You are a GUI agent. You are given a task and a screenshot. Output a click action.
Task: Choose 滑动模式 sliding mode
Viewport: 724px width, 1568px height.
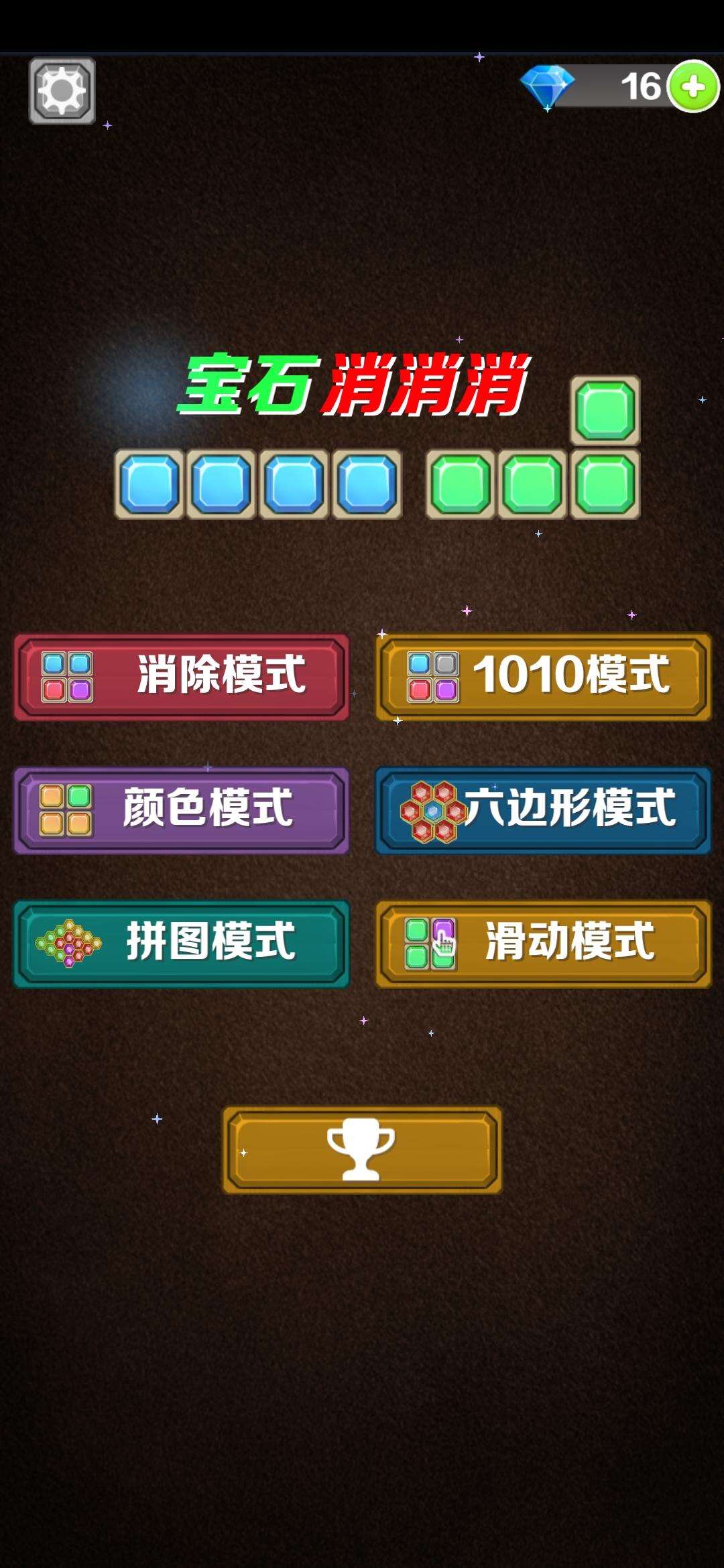[543, 943]
